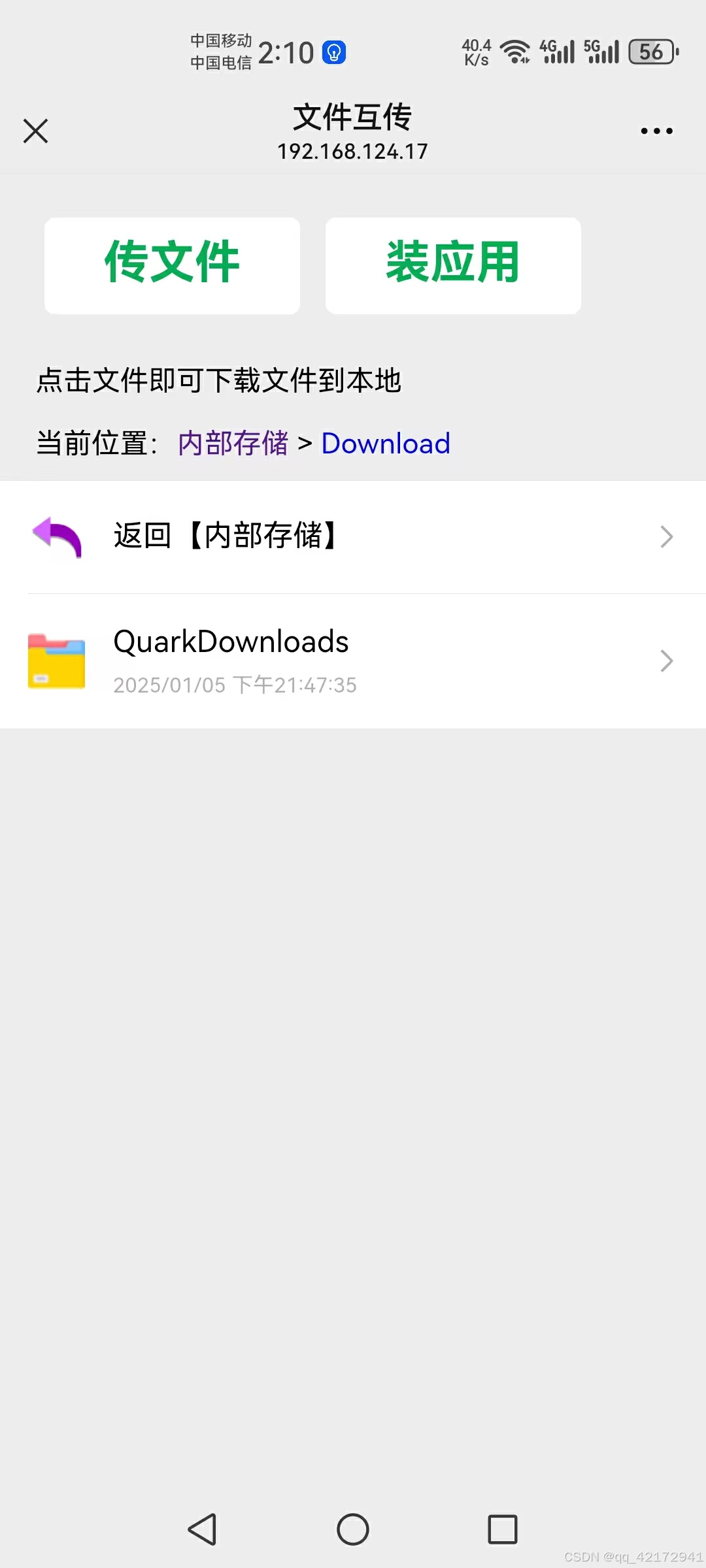Tap the 传文件 button

coord(172,265)
